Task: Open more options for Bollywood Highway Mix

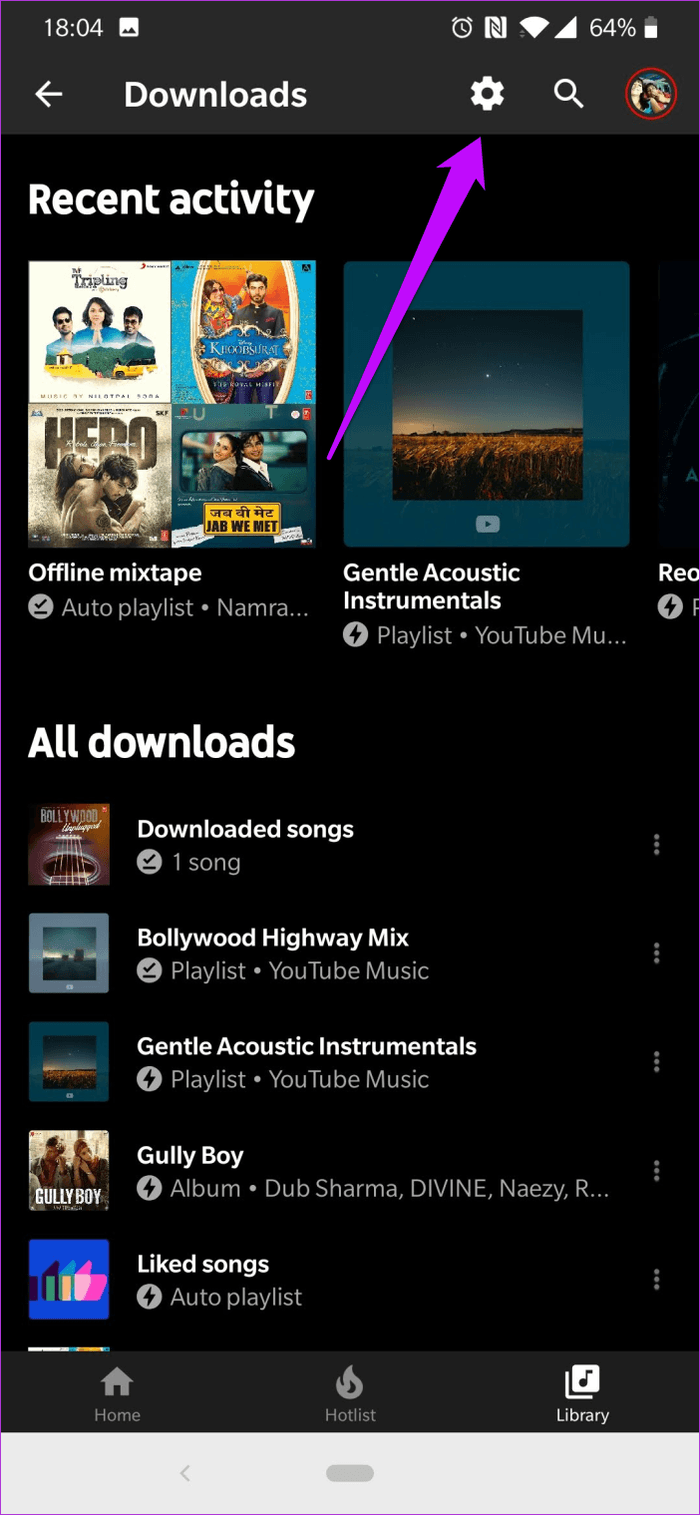Action: click(656, 953)
